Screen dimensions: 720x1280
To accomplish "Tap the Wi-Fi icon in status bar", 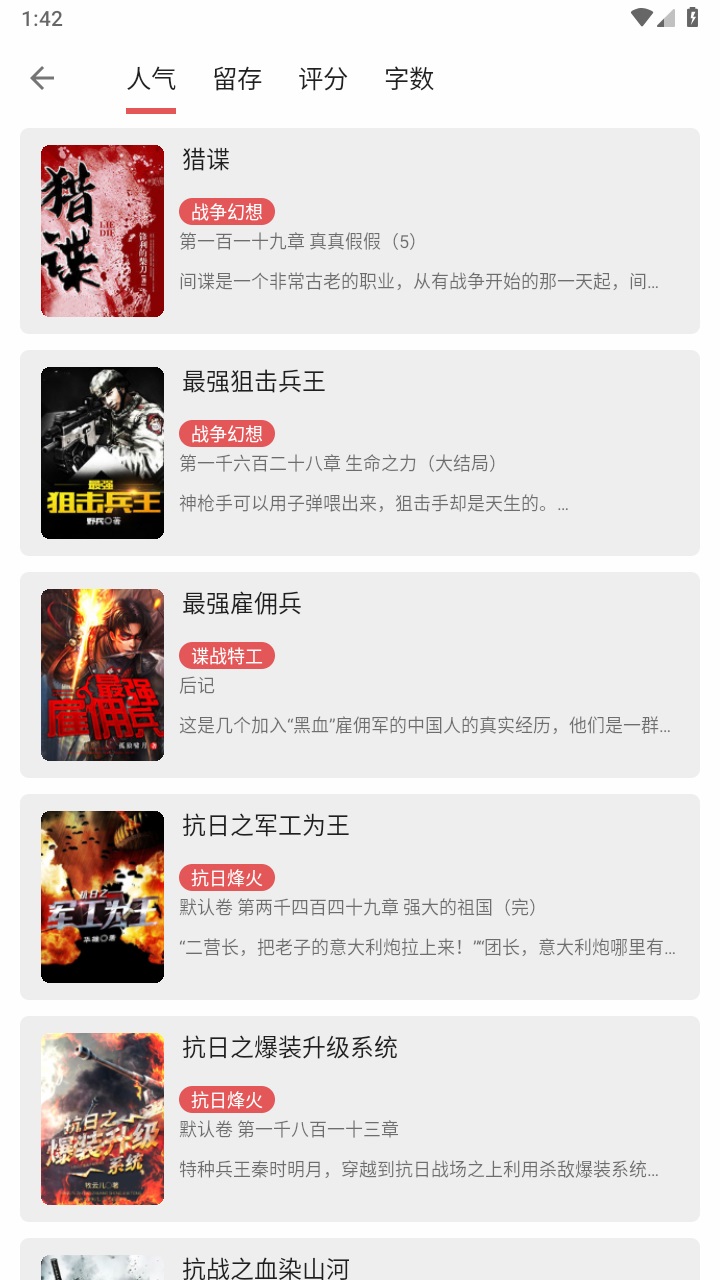I will [641, 17].
